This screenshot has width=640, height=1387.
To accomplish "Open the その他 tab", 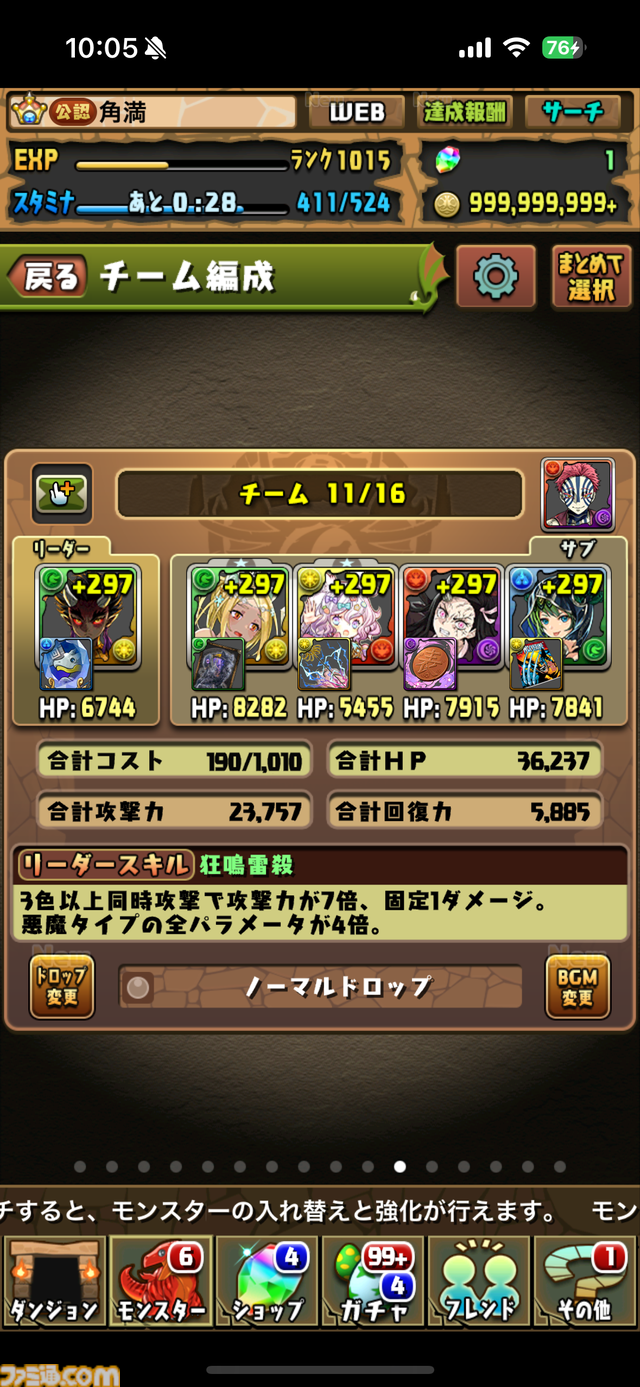I will (x=585, y=1281).
